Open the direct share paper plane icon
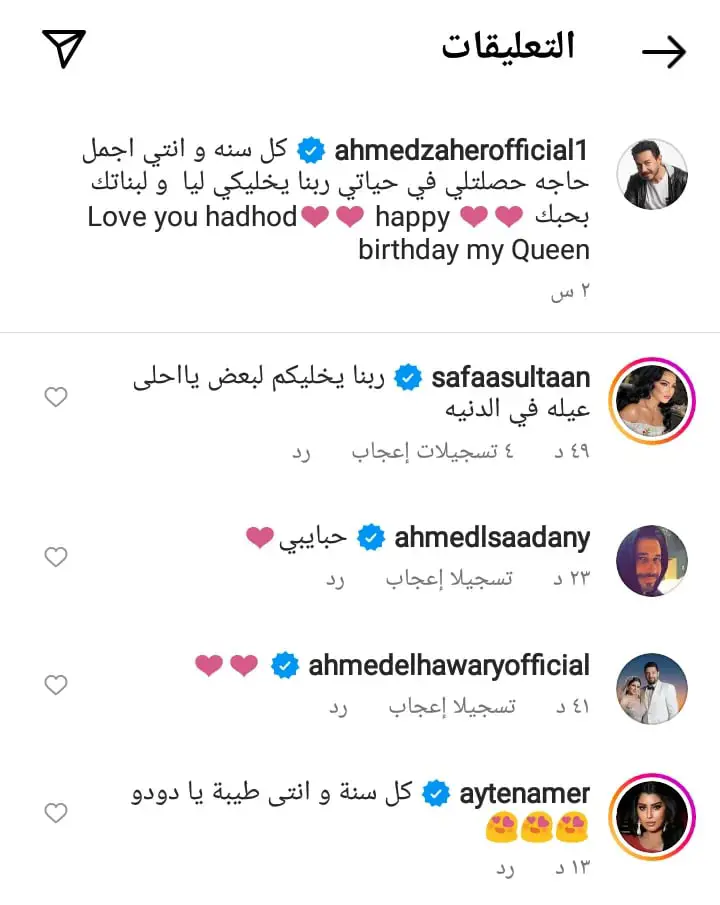 click(64, 48)
